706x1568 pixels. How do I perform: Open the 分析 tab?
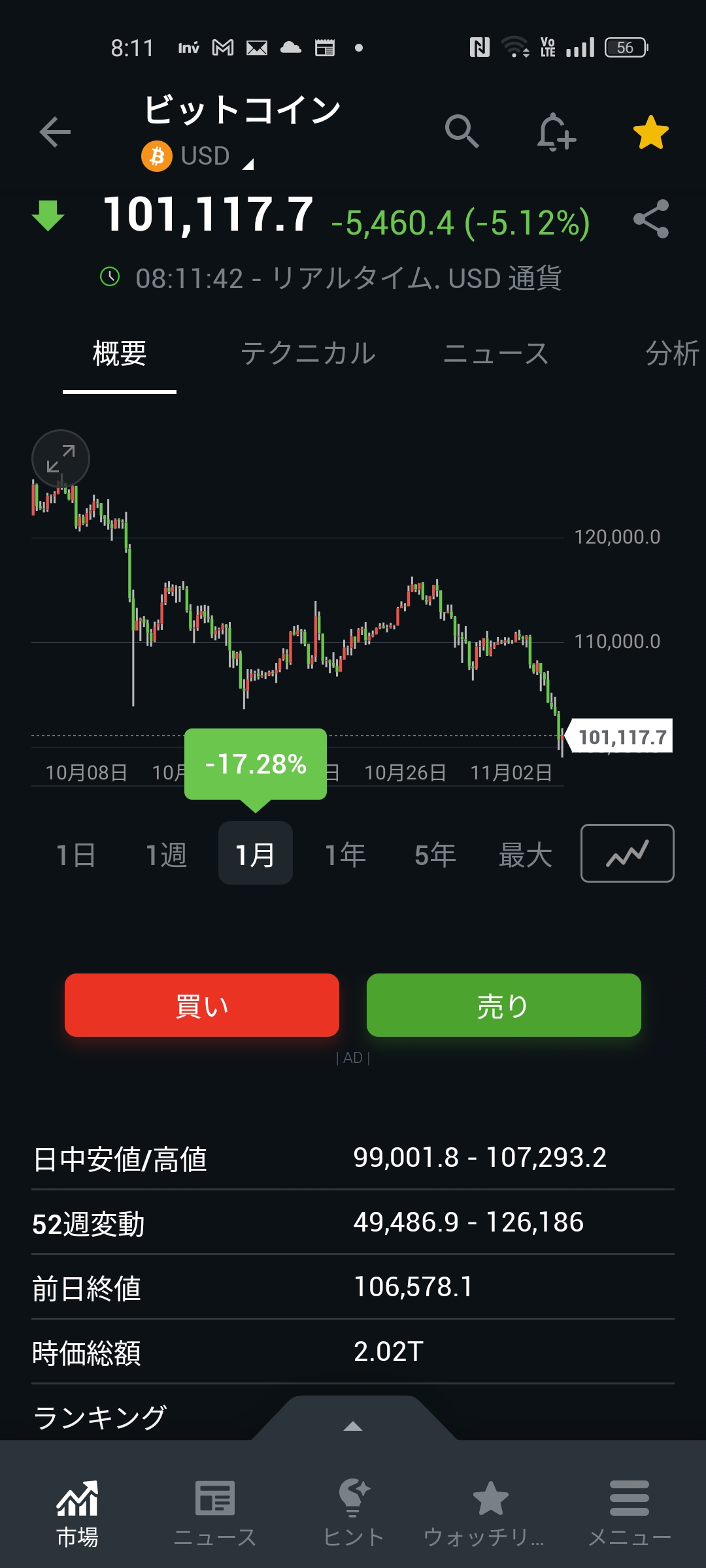(x=671, y=353)
